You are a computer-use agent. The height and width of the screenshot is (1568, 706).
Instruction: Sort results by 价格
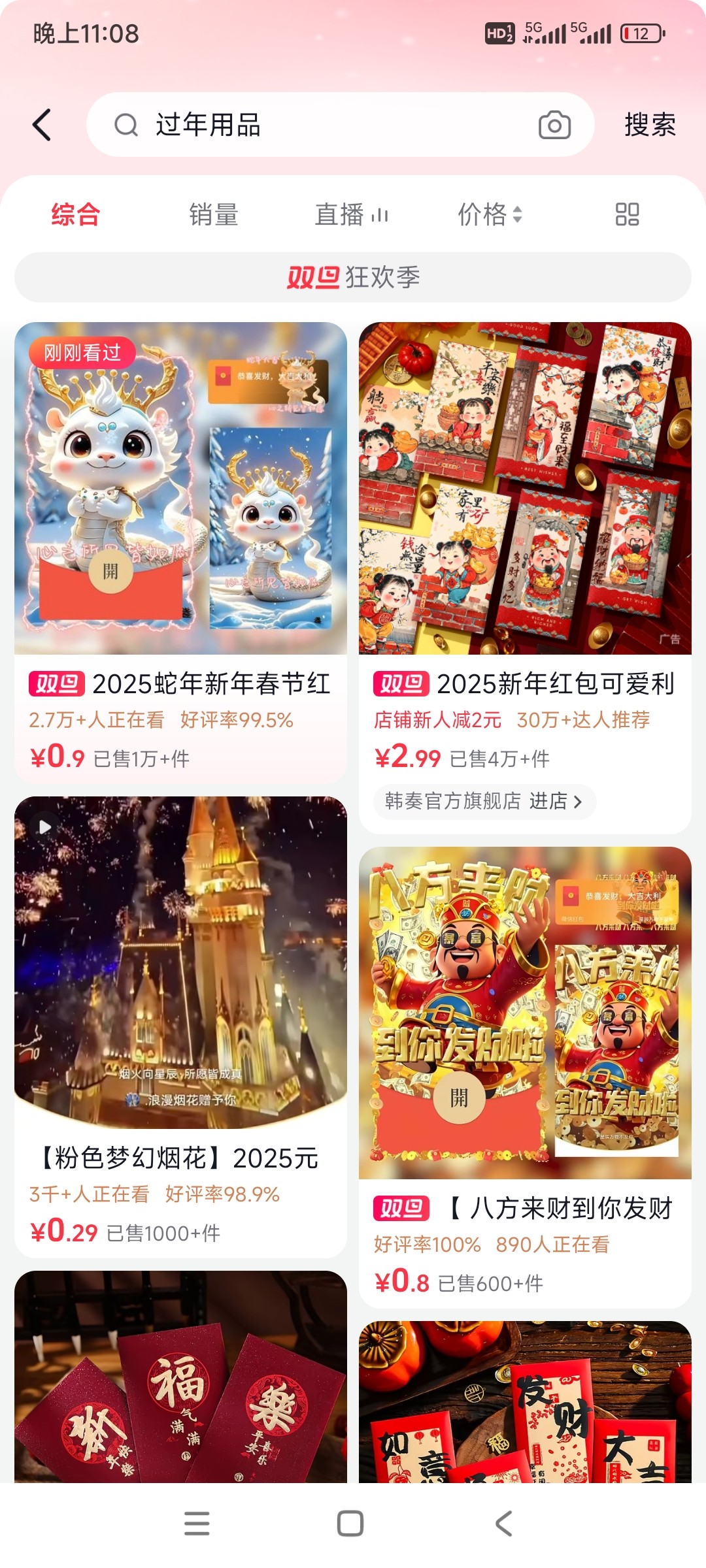point(489,214)
